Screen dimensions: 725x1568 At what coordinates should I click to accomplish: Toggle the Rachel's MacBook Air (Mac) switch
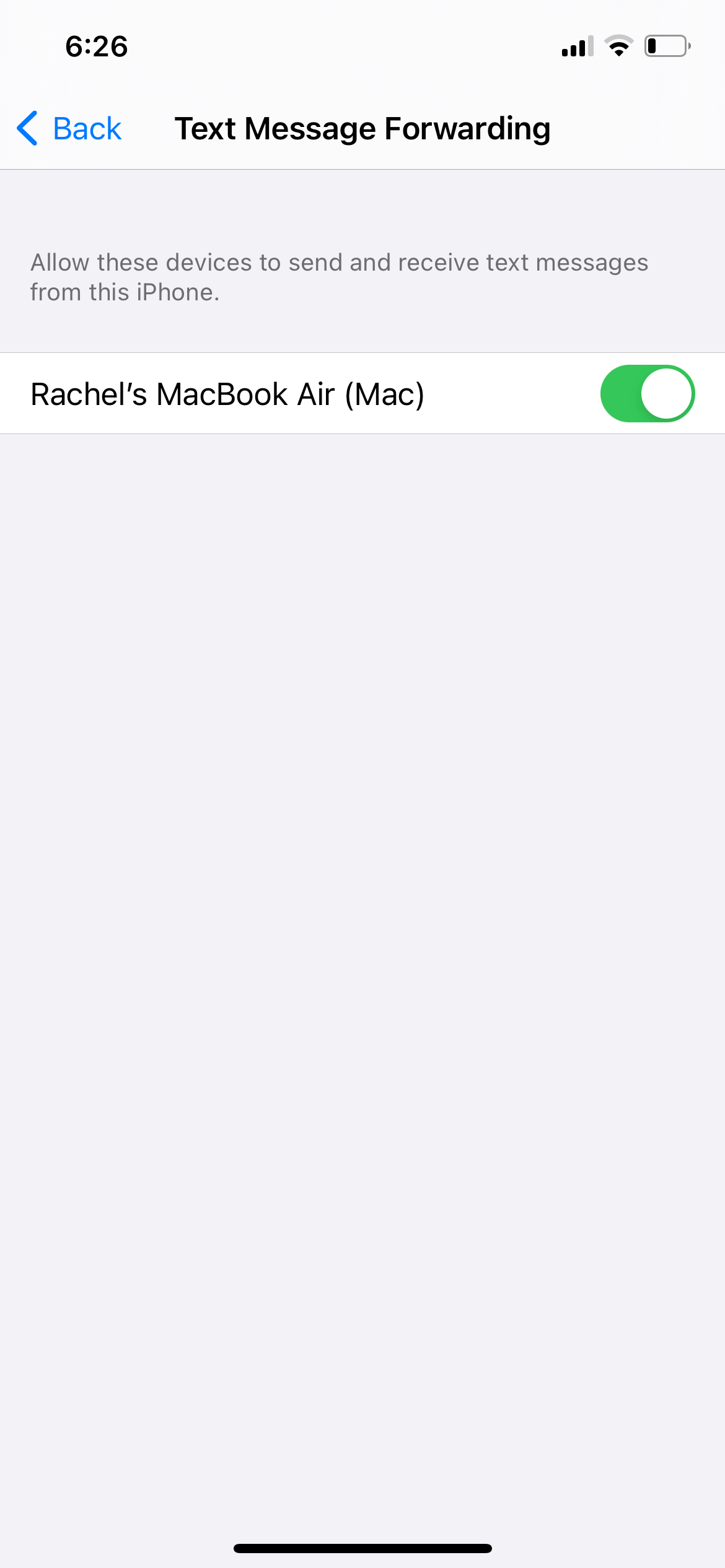pyautogui.click(x=648, y=393)
